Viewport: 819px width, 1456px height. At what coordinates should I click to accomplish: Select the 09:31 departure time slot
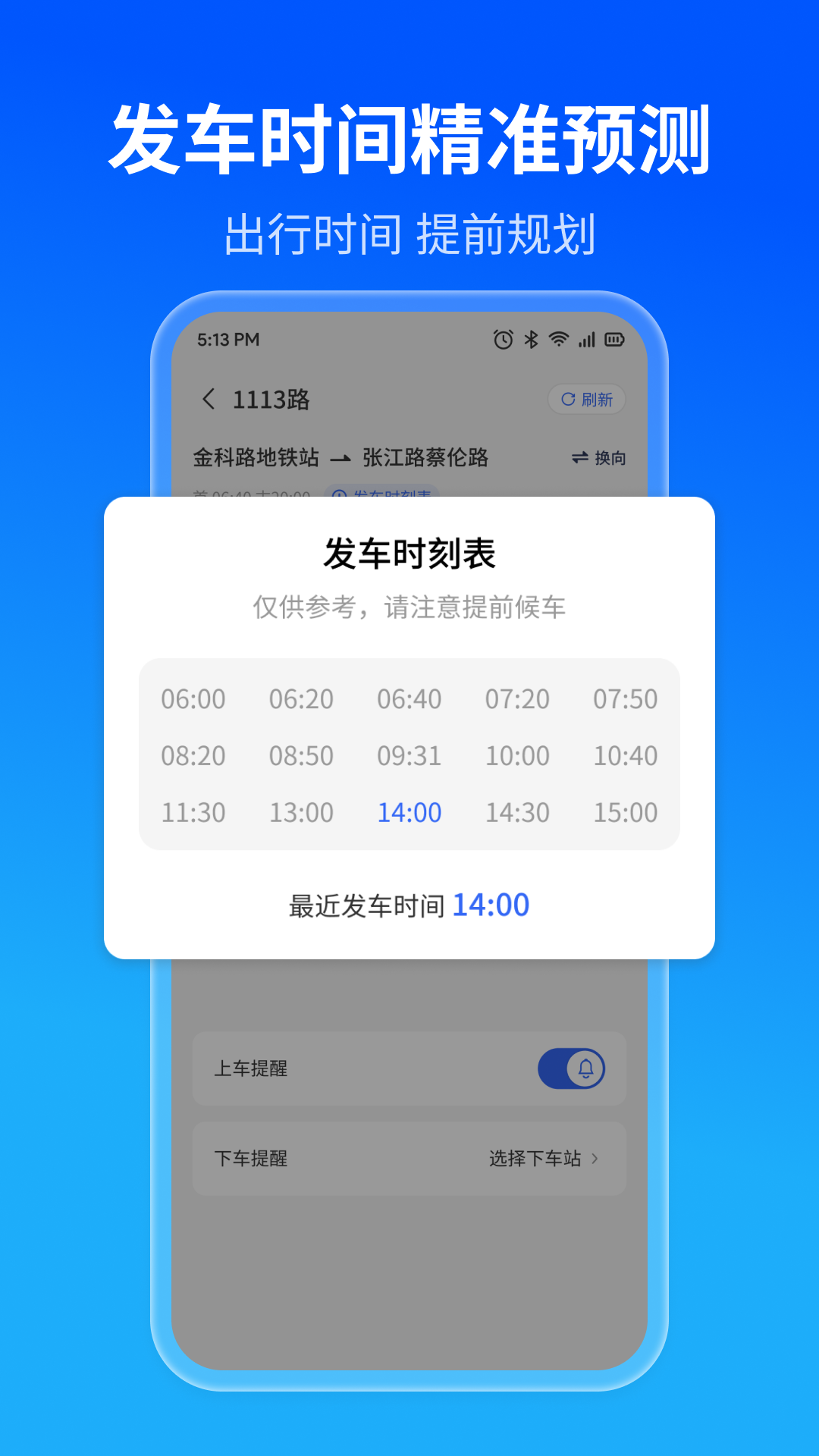[x=409, y=755]
